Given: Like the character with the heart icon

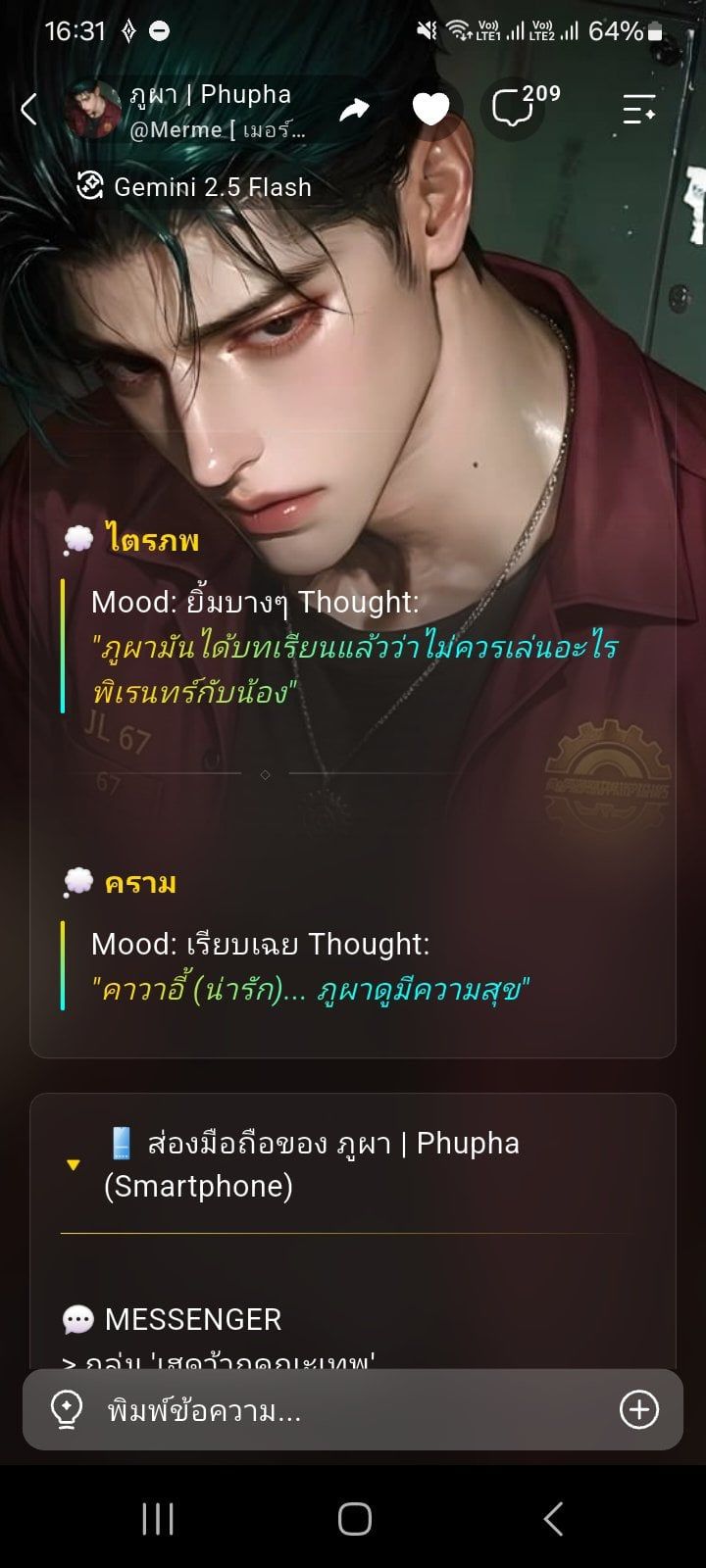Looking at the screenshot, I should (x=430, y=109).
